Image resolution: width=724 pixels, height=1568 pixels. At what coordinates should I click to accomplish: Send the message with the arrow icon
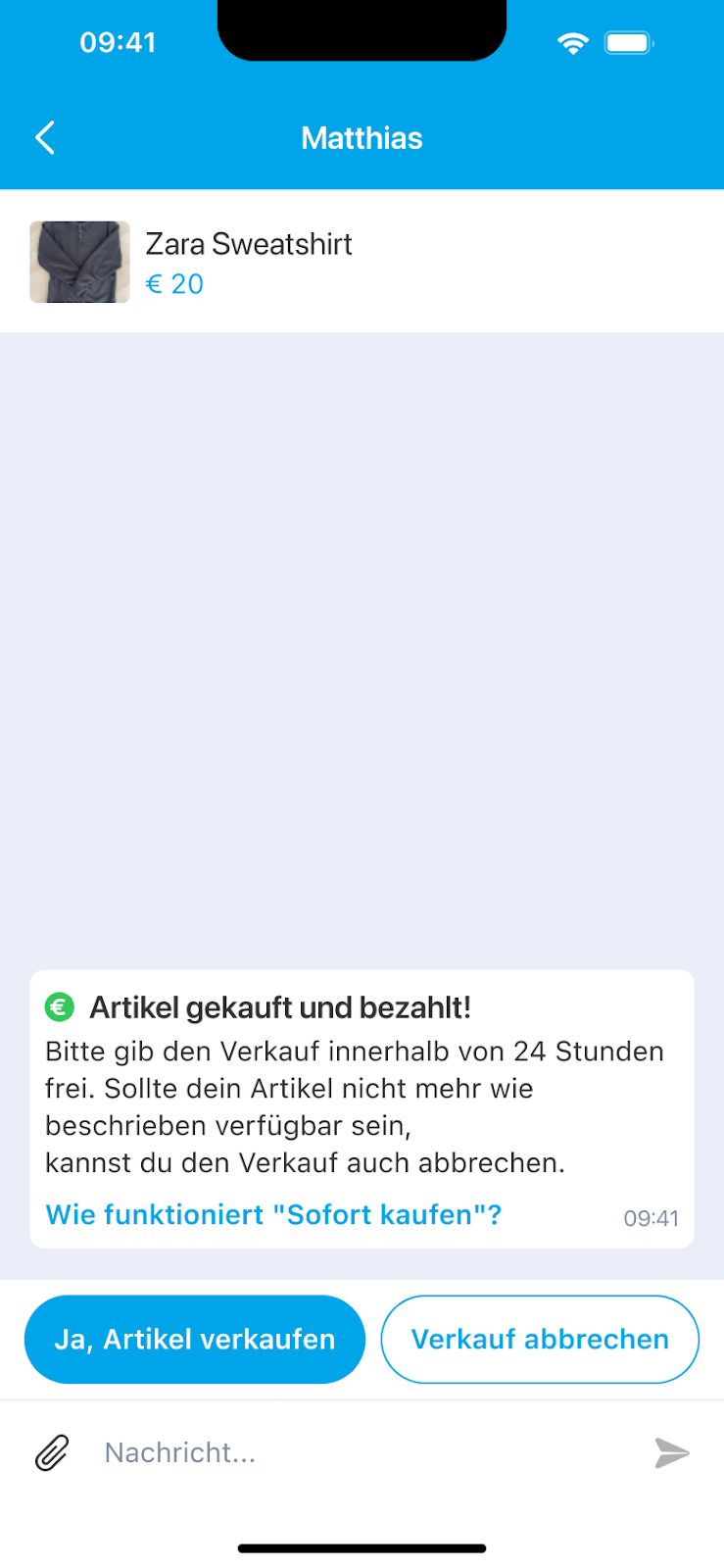point(672,1452)
